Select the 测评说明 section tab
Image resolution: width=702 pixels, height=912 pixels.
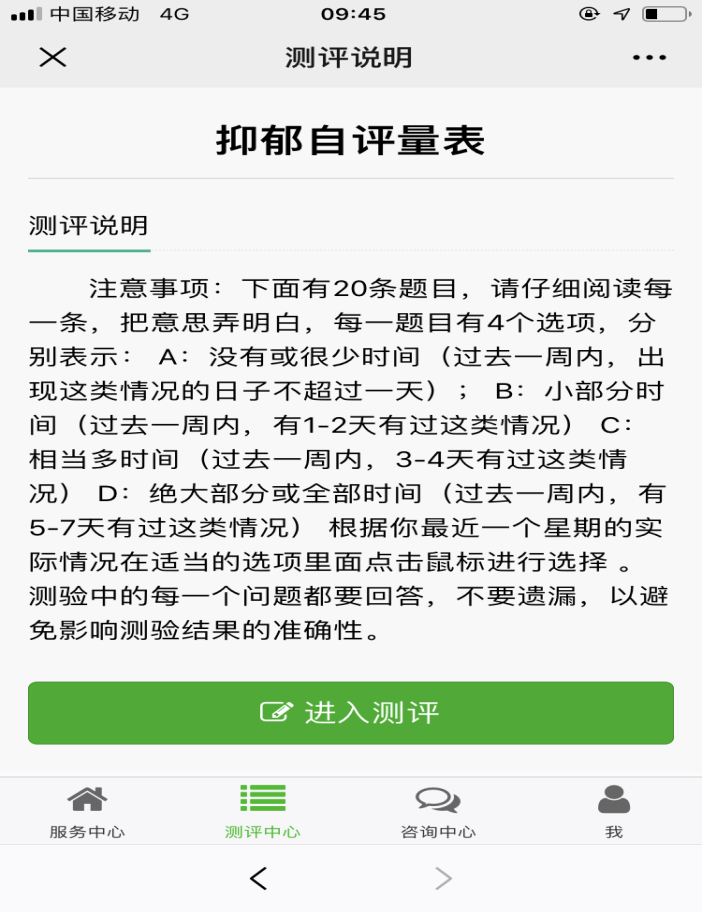click(89, 226)
